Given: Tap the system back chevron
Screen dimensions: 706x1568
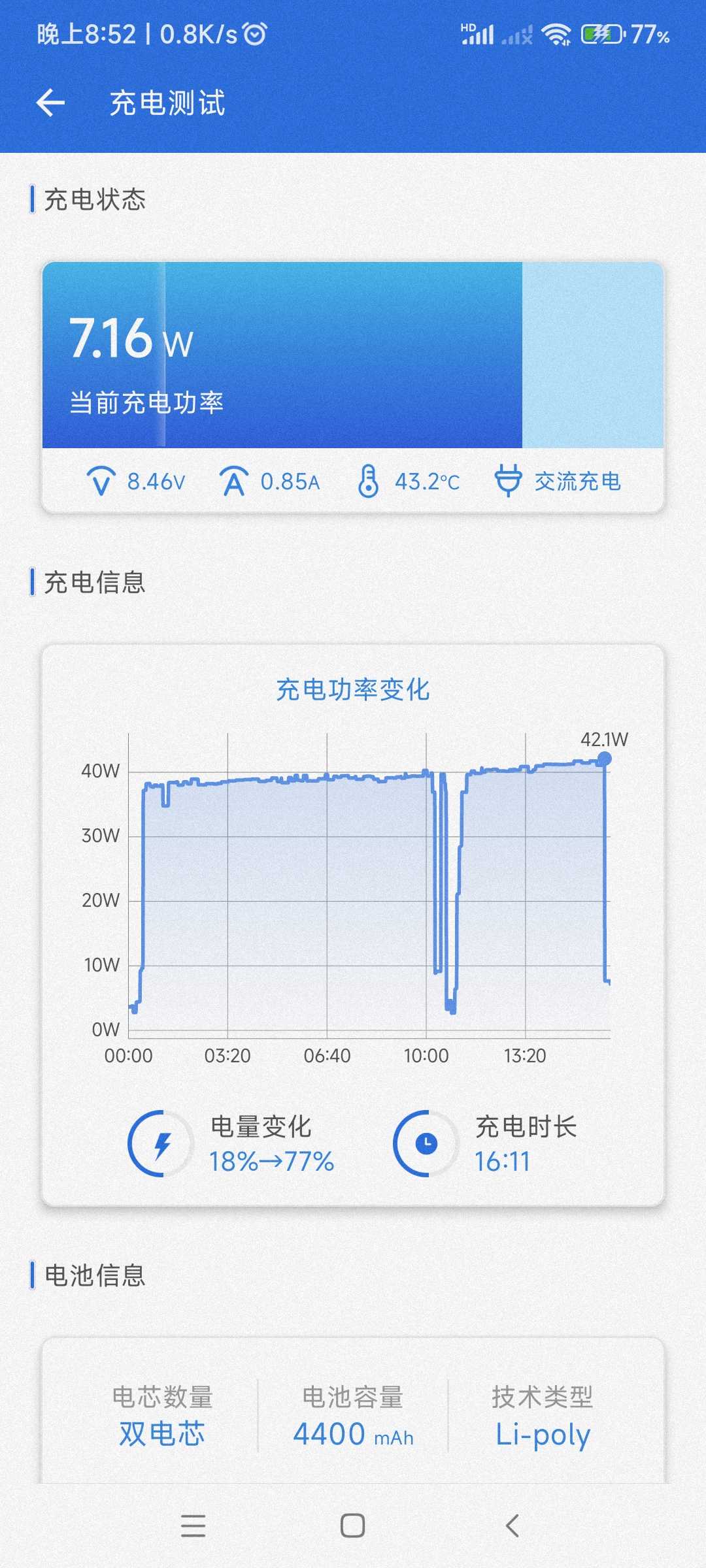Looking at the screenshot, I should click(x=513, y=1526).
